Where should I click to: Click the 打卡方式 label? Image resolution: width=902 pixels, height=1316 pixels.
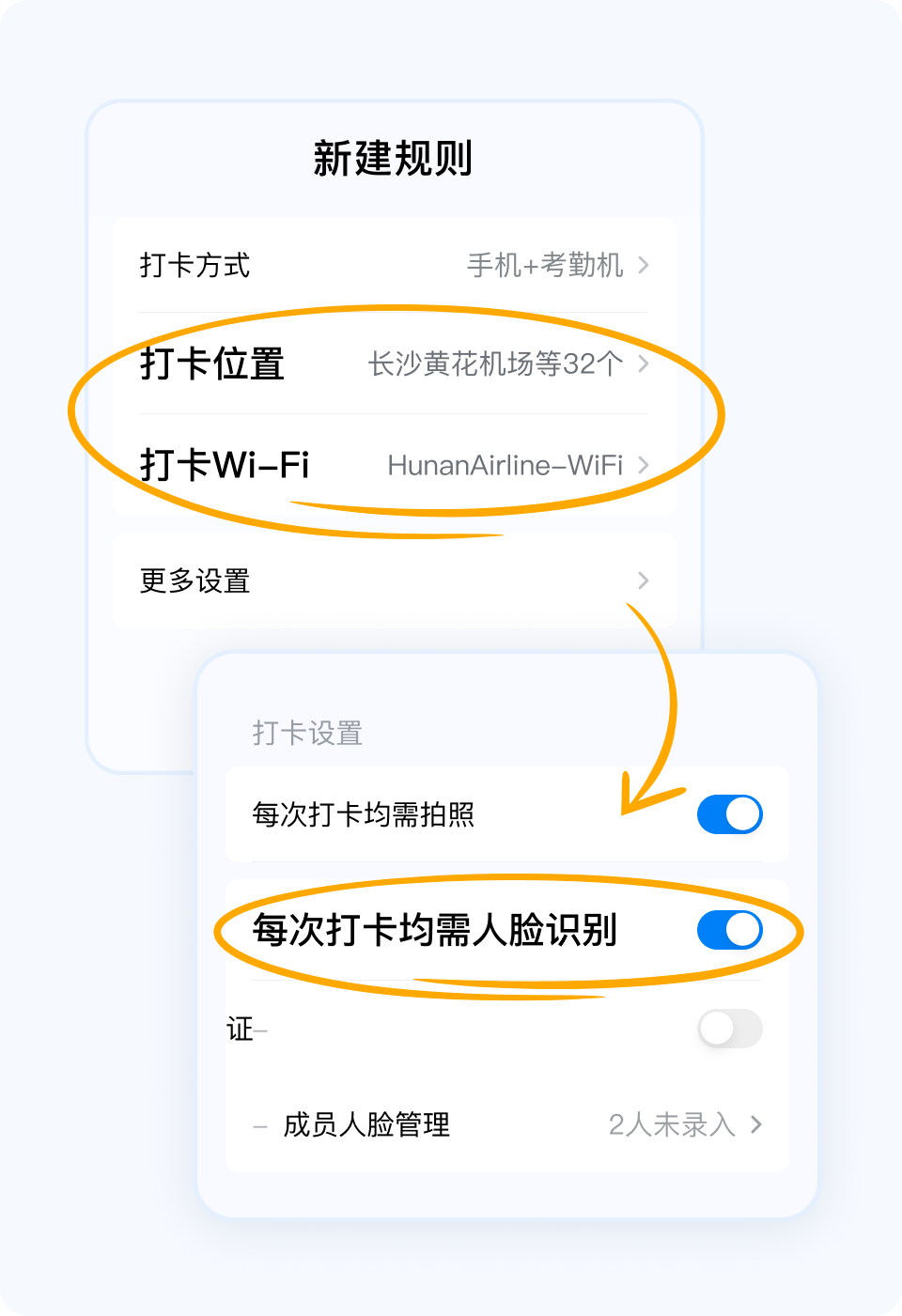[x=194, y=266]
